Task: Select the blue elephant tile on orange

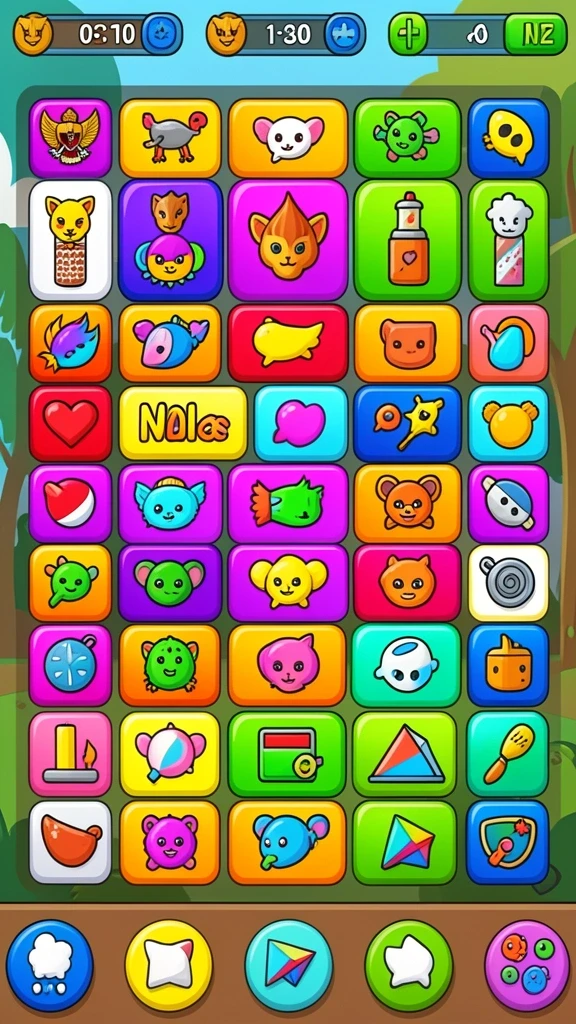Action: click(287, 842)
